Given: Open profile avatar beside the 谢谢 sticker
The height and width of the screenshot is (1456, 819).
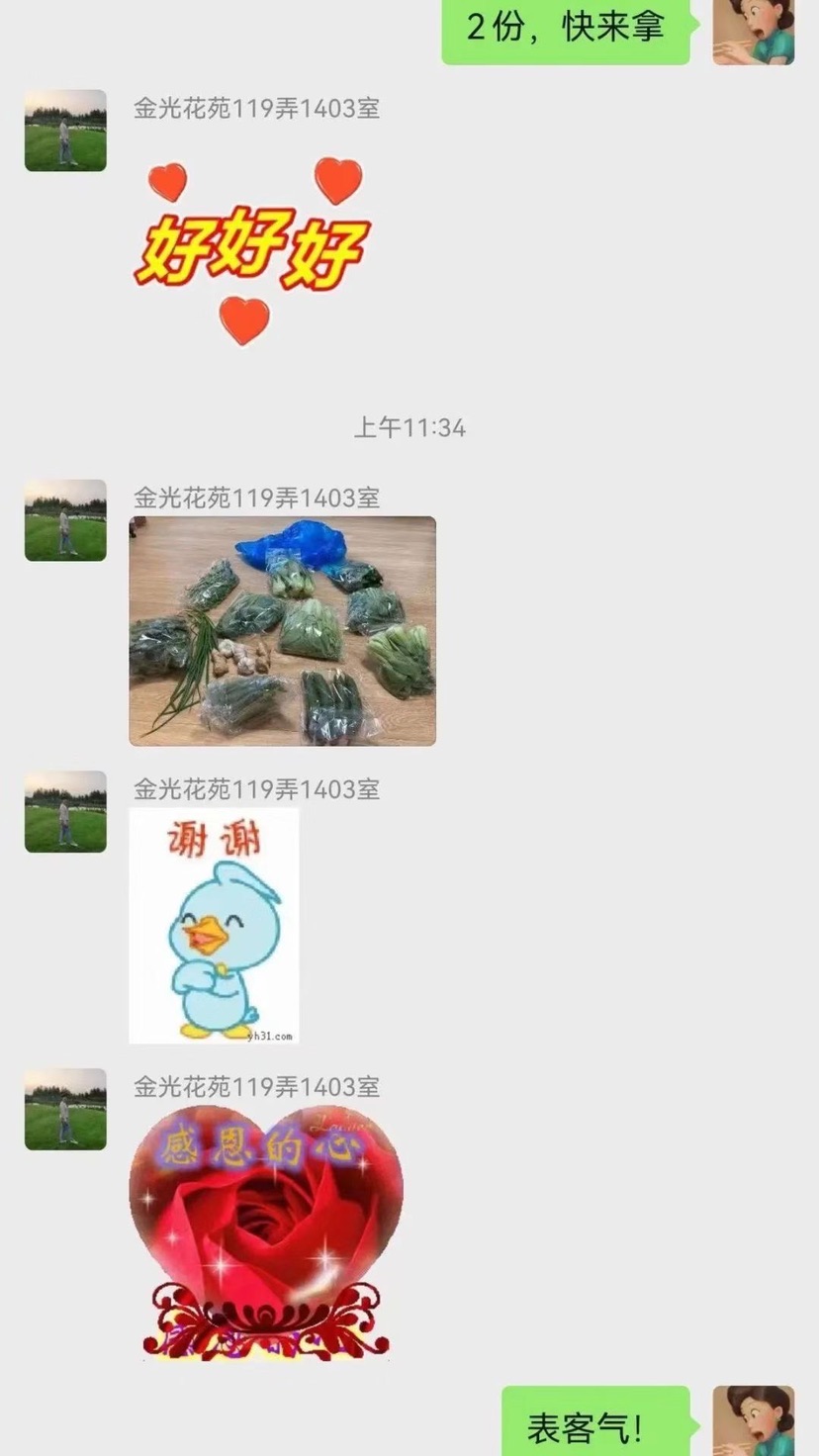Looking at the screenshot, I should pos(65,811).
